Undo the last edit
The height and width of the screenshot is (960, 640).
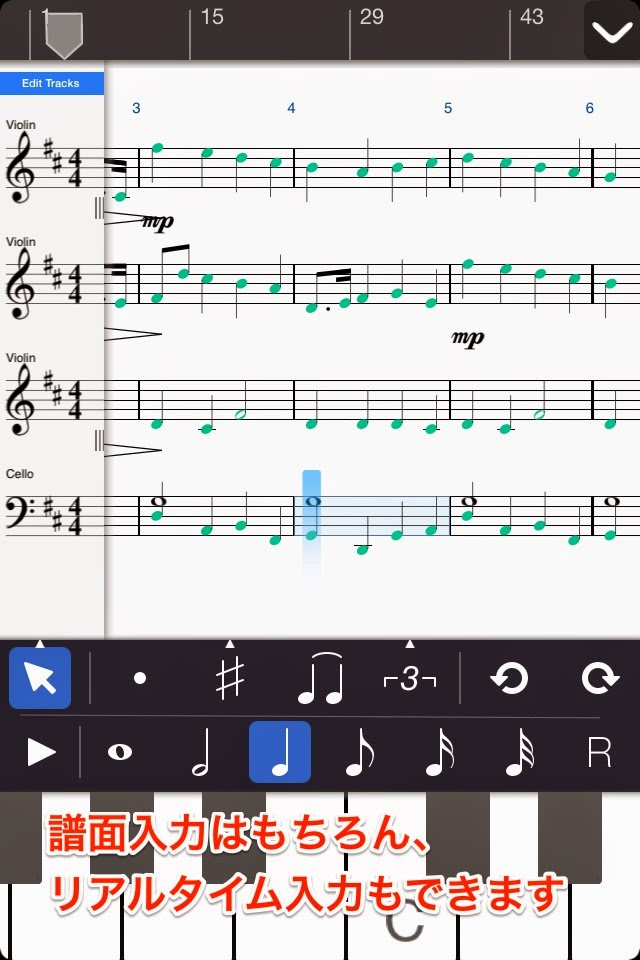coord(509,680)
